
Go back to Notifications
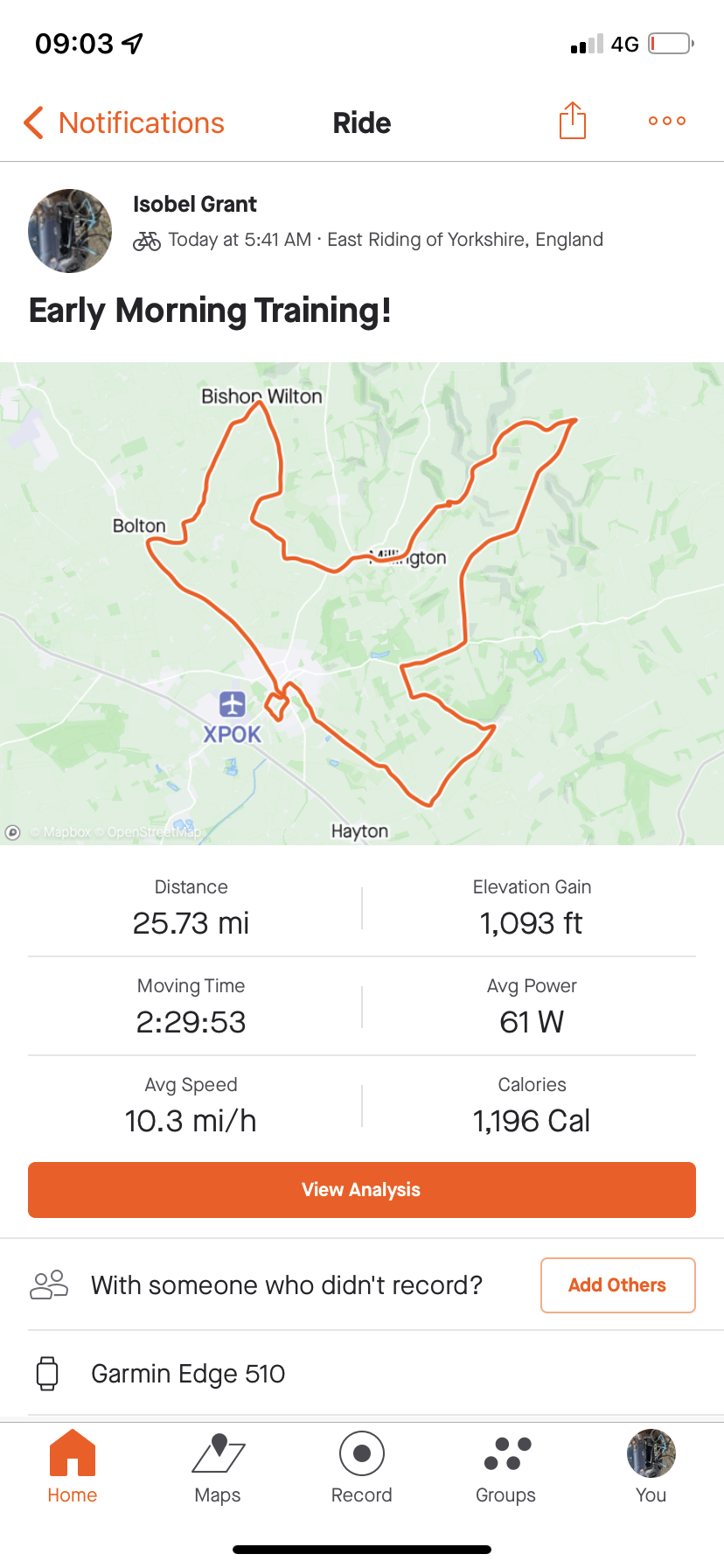pyautogui.click(x=124, y=123)
